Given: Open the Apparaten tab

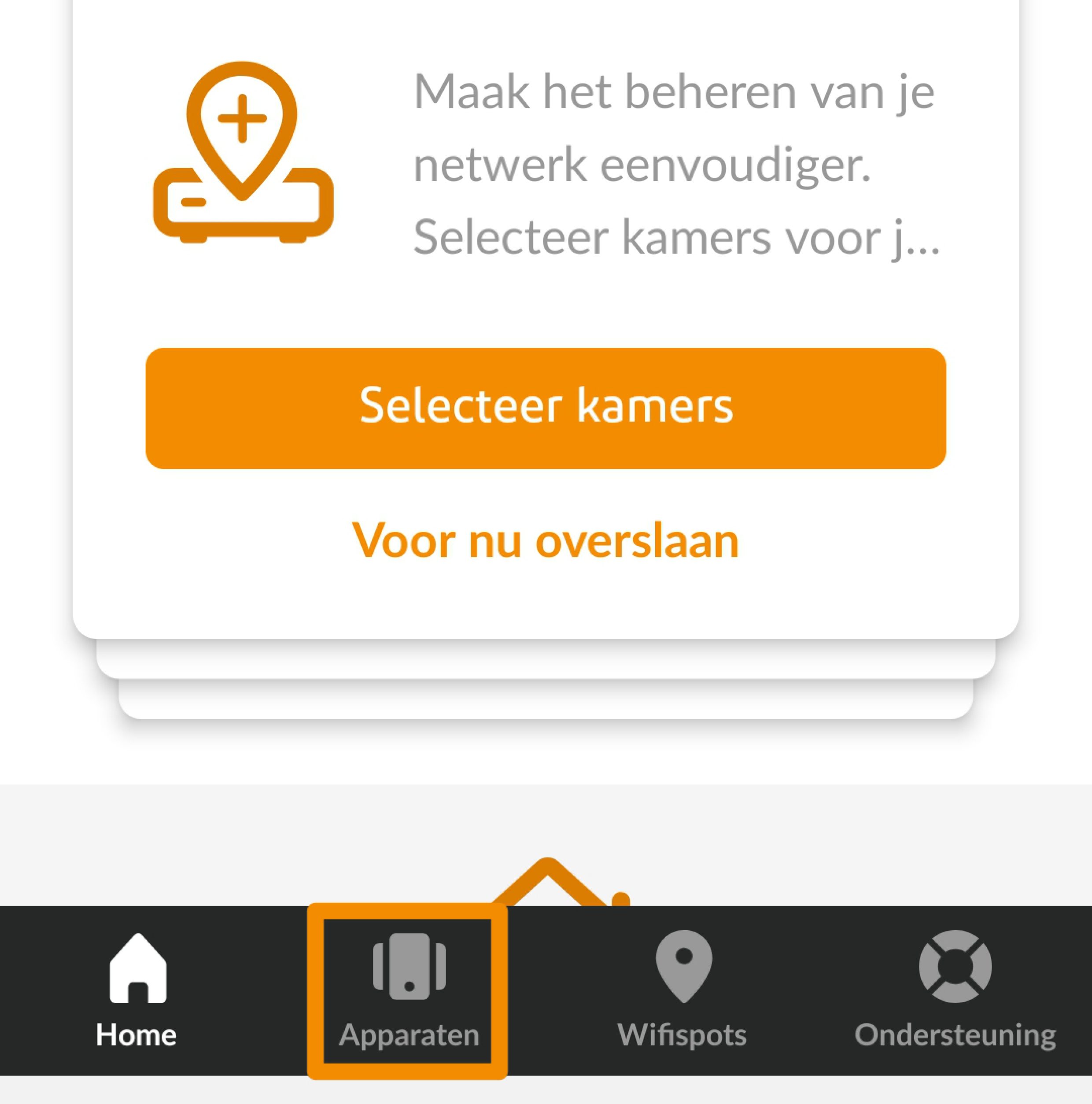Looking at the screenshot, I should [408, 994].
